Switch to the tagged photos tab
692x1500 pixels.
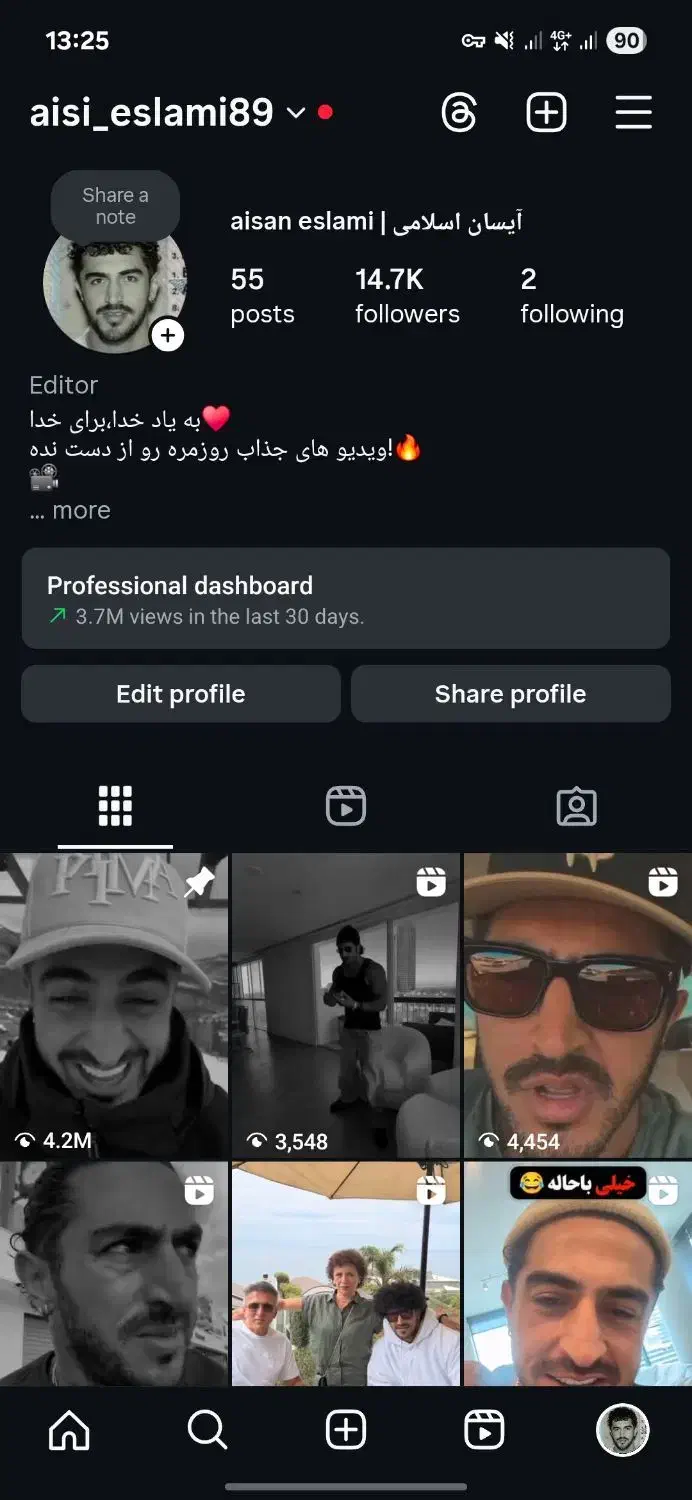[576, 806]
